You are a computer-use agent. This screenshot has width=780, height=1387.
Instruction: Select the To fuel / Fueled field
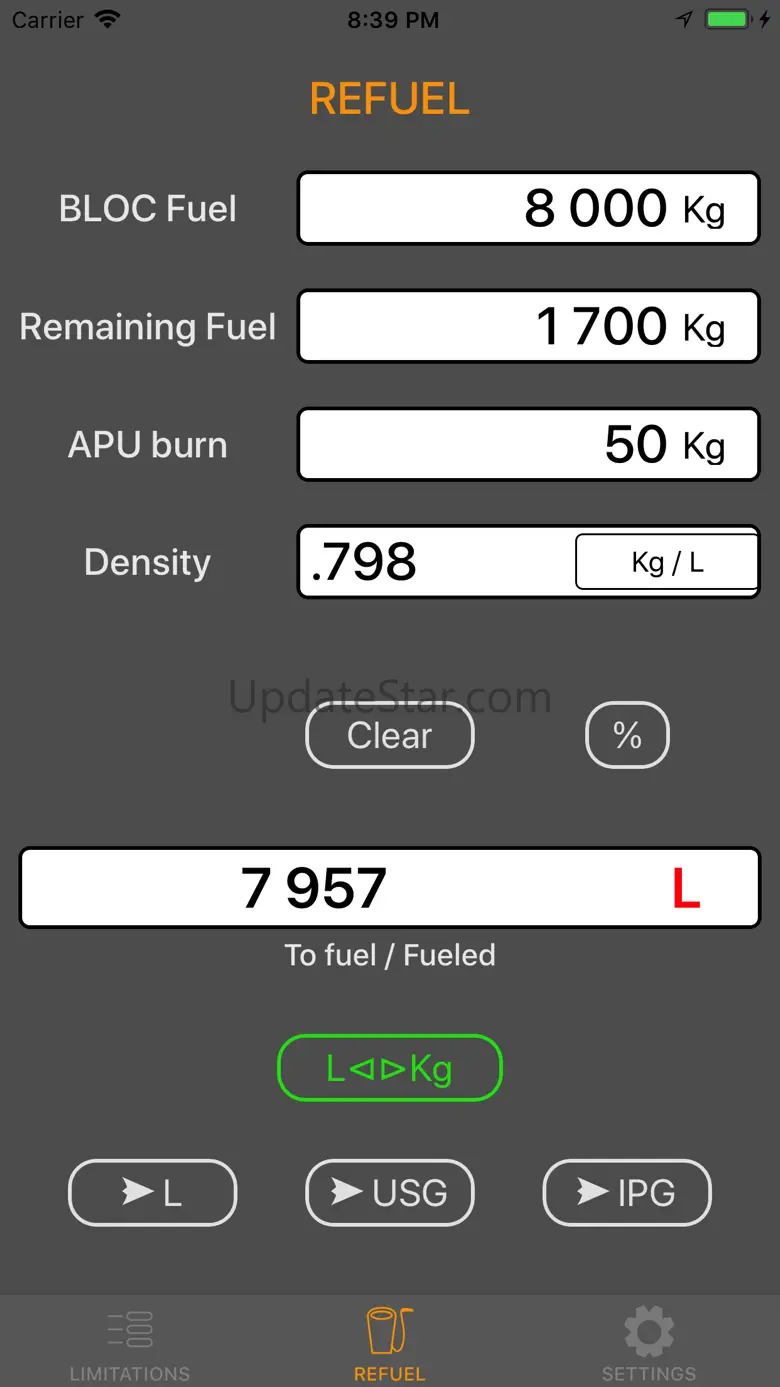[x=389, y=888]
